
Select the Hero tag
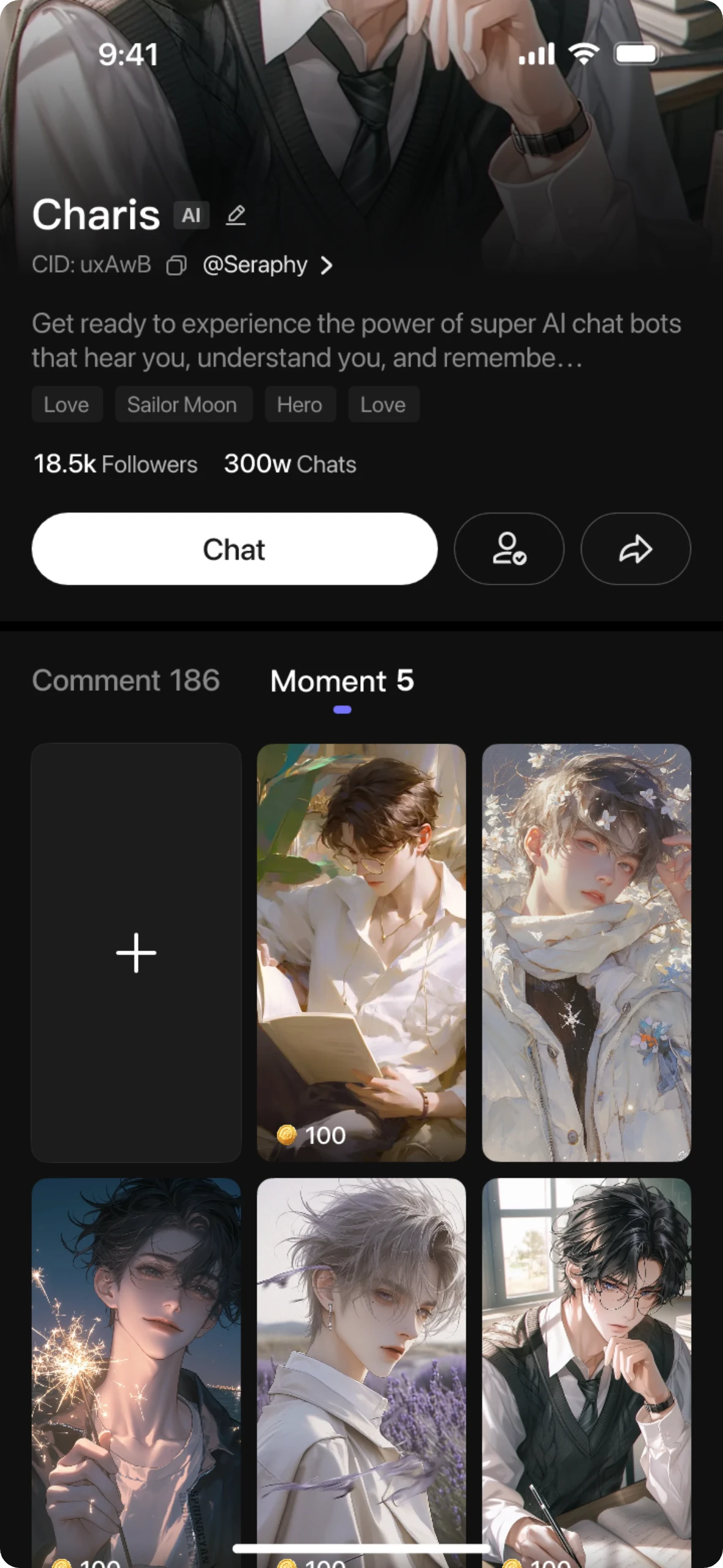click(x=300, y=405)
